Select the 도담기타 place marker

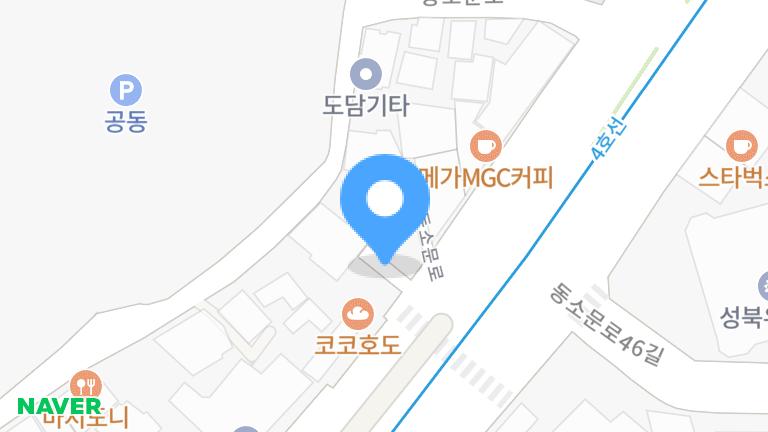click(365, 73)
